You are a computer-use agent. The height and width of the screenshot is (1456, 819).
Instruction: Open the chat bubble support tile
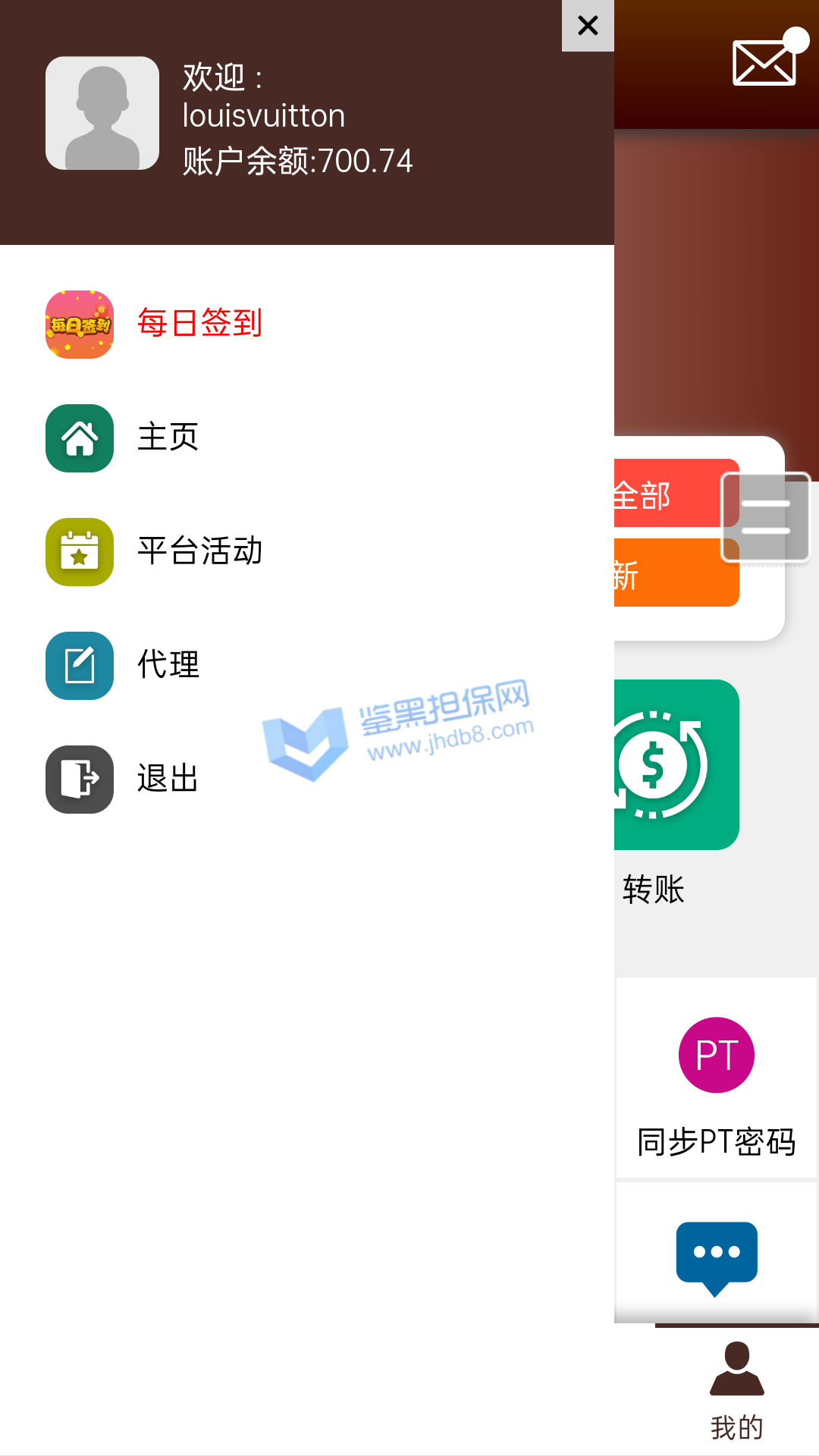pyautogui.click(x=716, y=1255)
